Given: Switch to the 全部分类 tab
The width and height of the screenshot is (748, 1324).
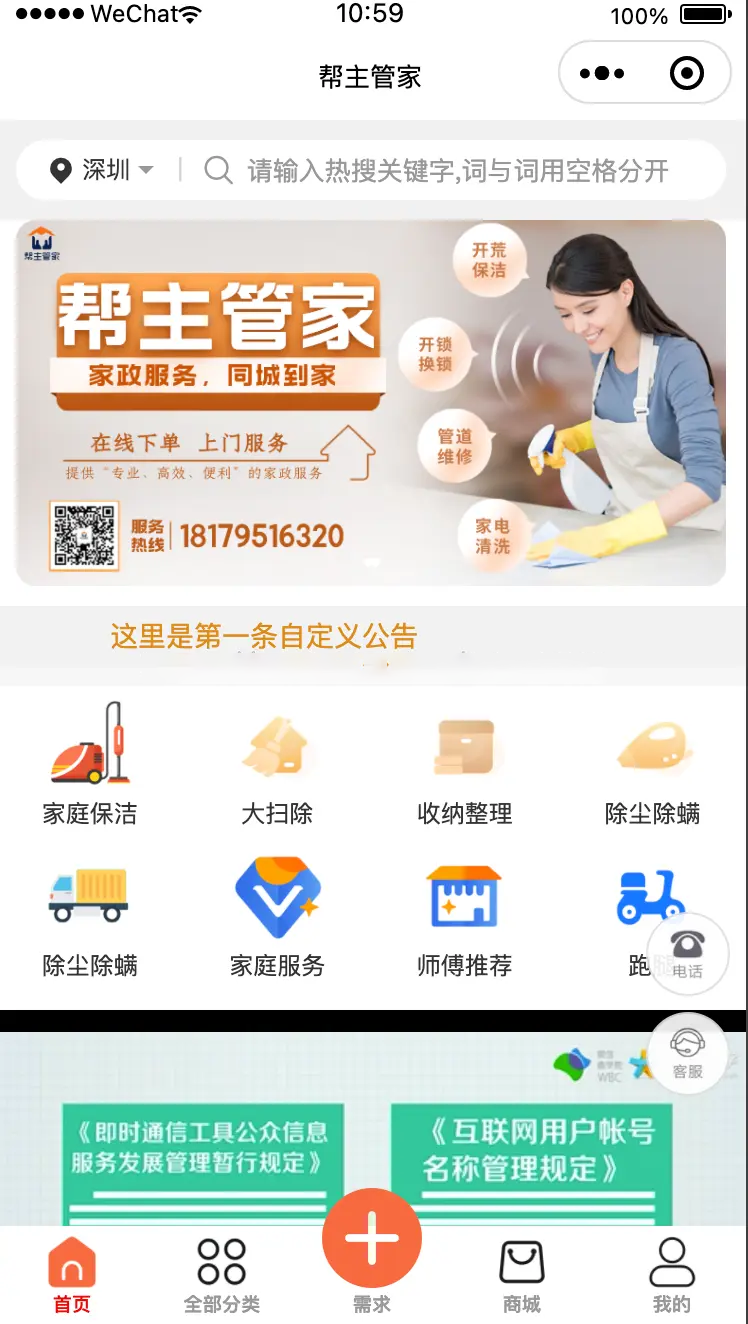Looking at the screenshot, I should click(222, 1274).
